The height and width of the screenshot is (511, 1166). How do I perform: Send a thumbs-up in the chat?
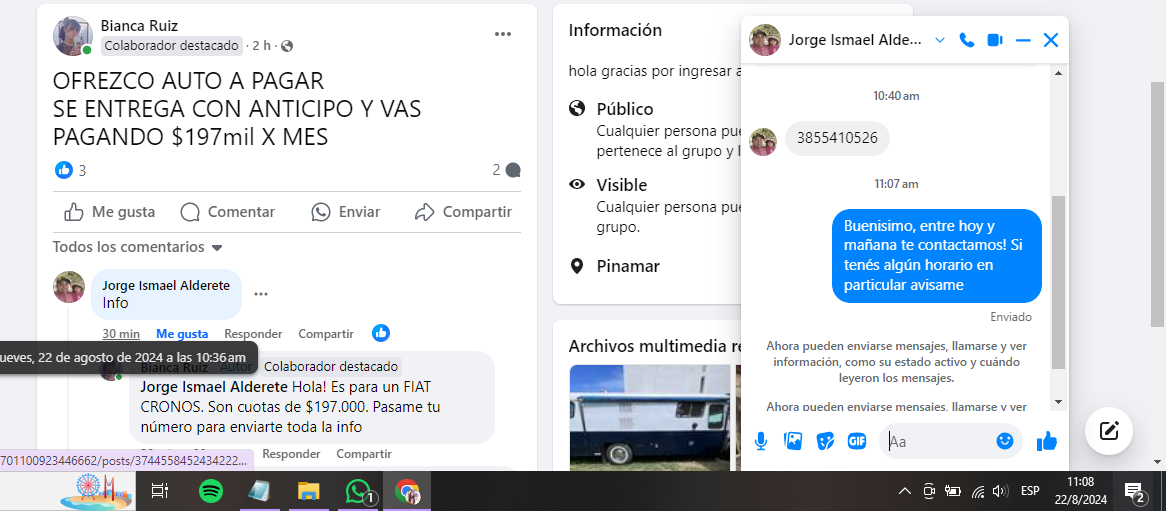tap(1047, 441)
